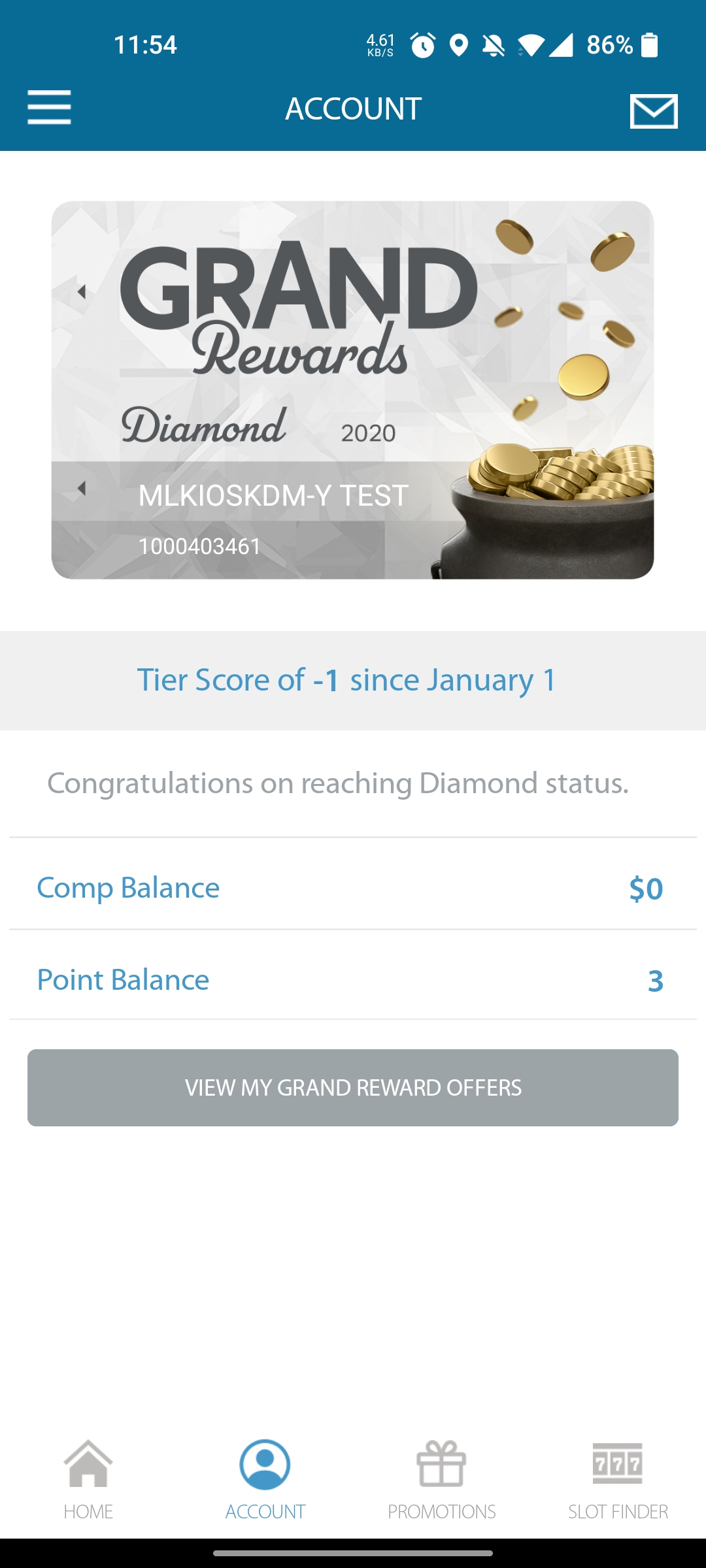Screen dimensions: 706x1568
Task: Open the Grand Rewards Diamond card
Action: [x=353, y=390]
